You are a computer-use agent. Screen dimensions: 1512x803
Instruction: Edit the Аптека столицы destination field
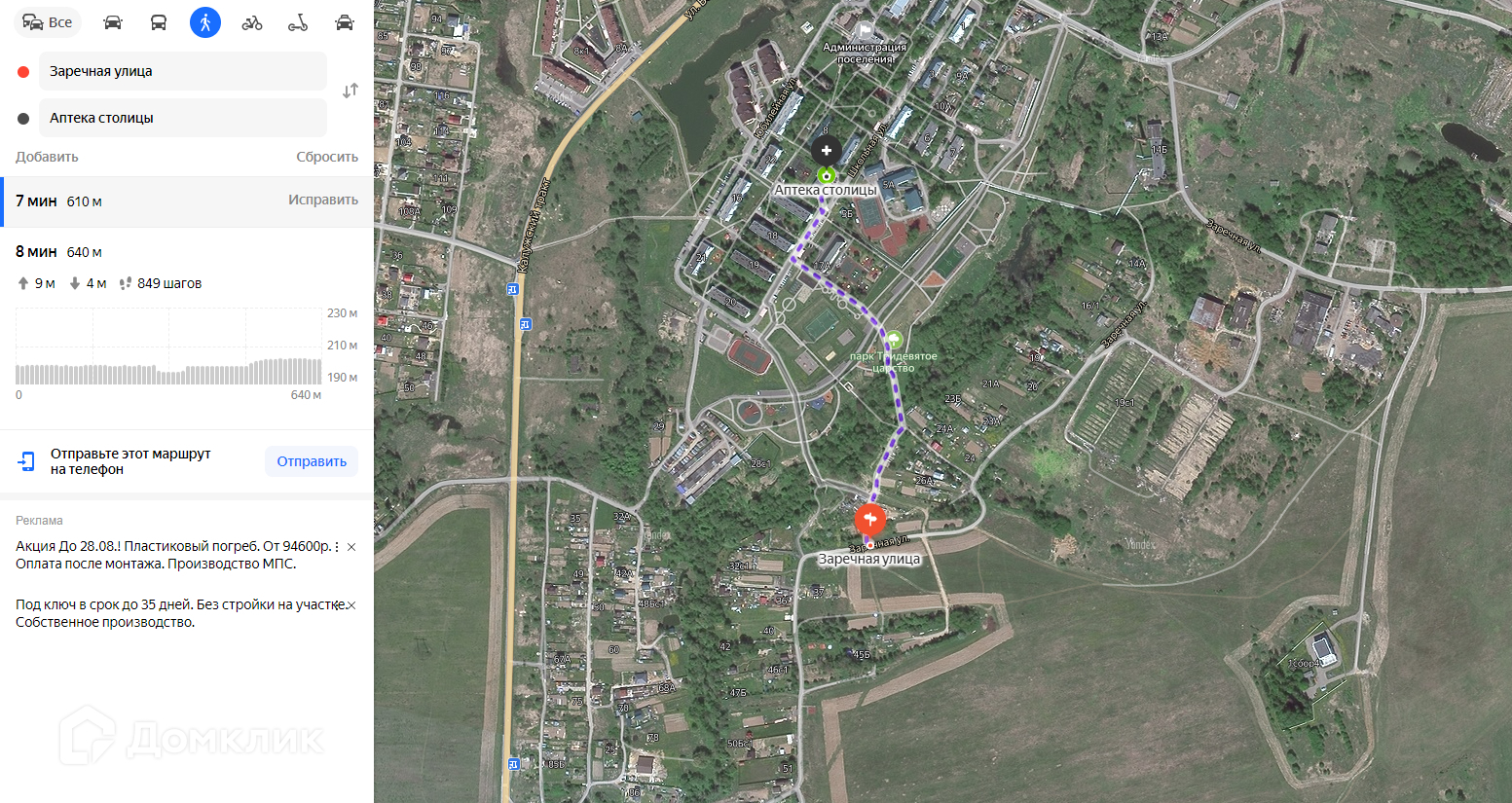pos(182,118)
